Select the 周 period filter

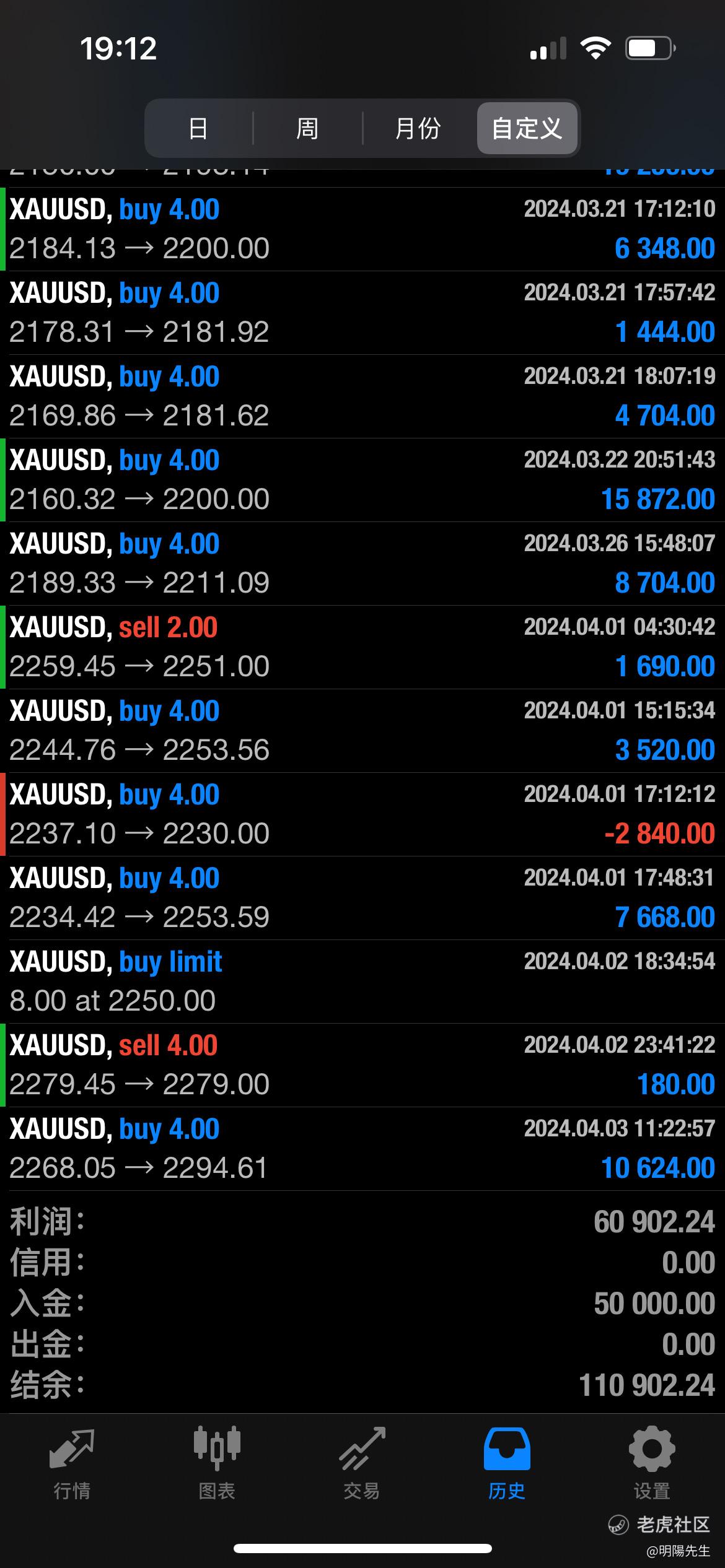point(307,129)
